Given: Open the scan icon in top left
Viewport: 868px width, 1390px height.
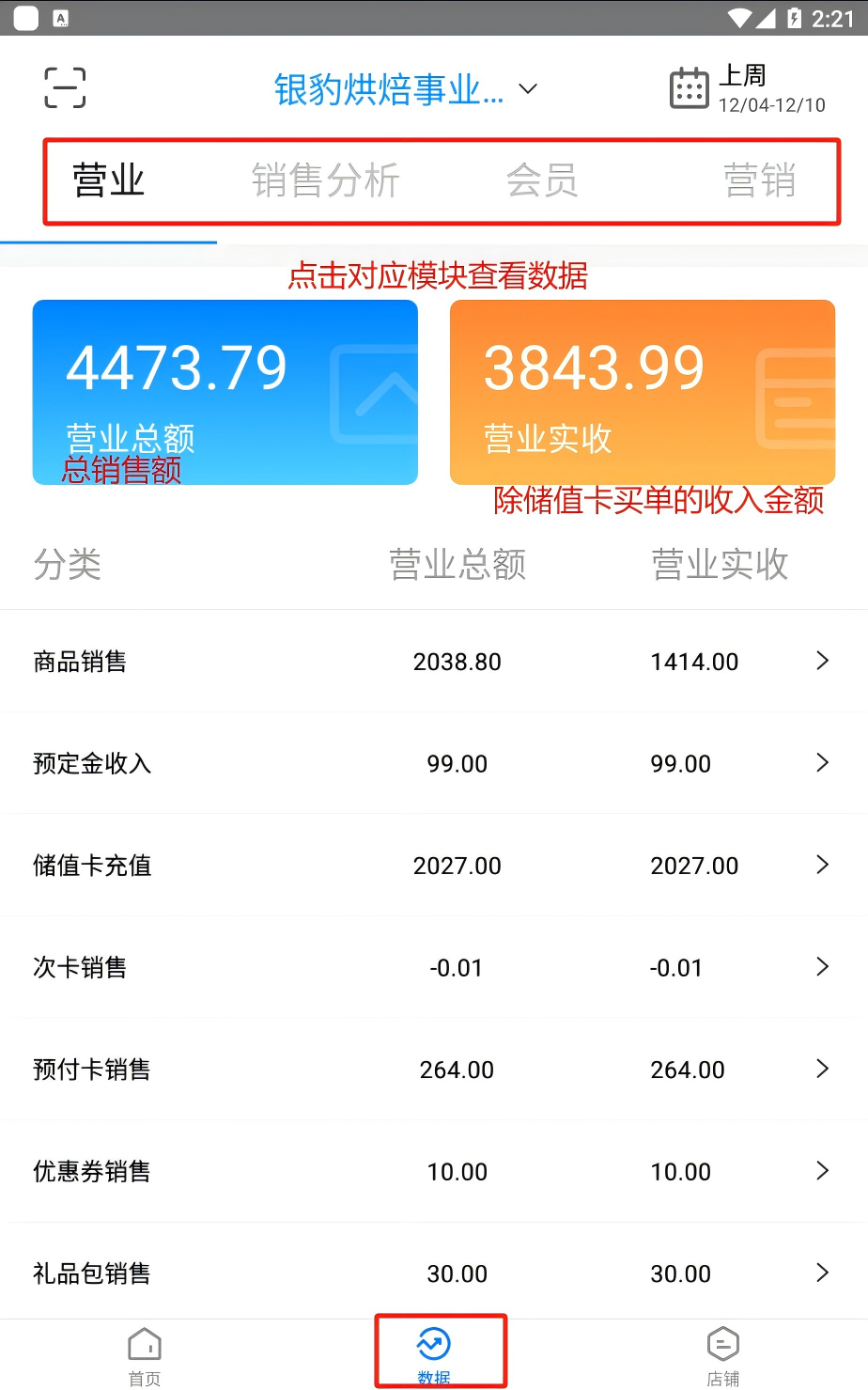Looking at the screenshot, I should point(65,88).
